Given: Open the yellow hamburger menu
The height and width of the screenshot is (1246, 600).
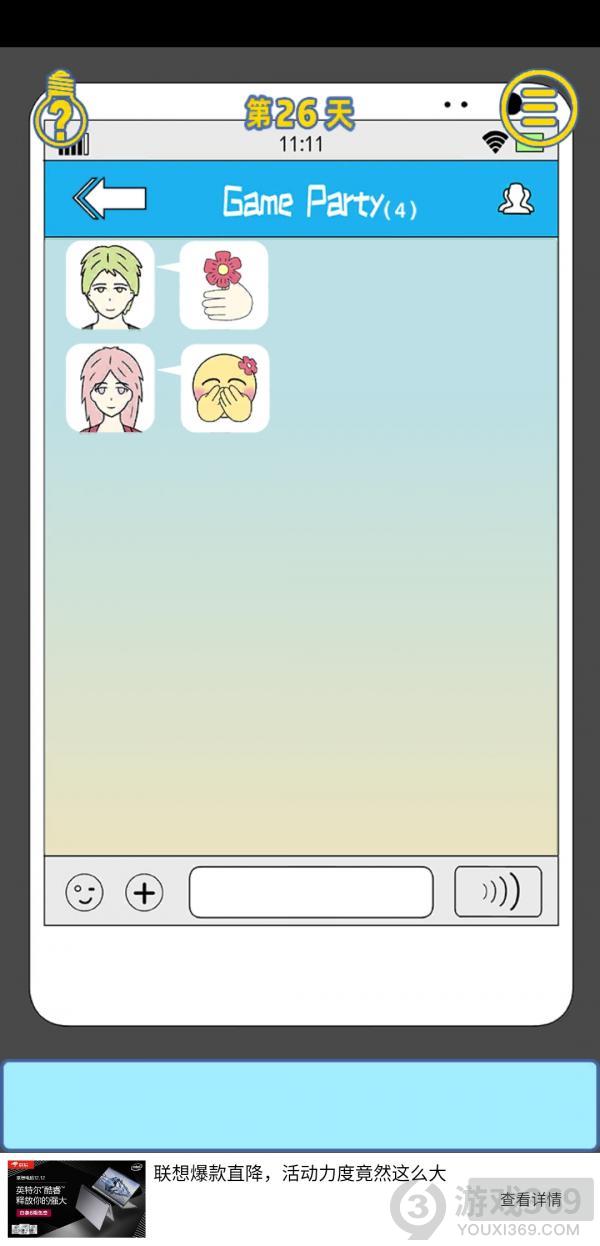Looking at the screenshot, I should (539, 107).
